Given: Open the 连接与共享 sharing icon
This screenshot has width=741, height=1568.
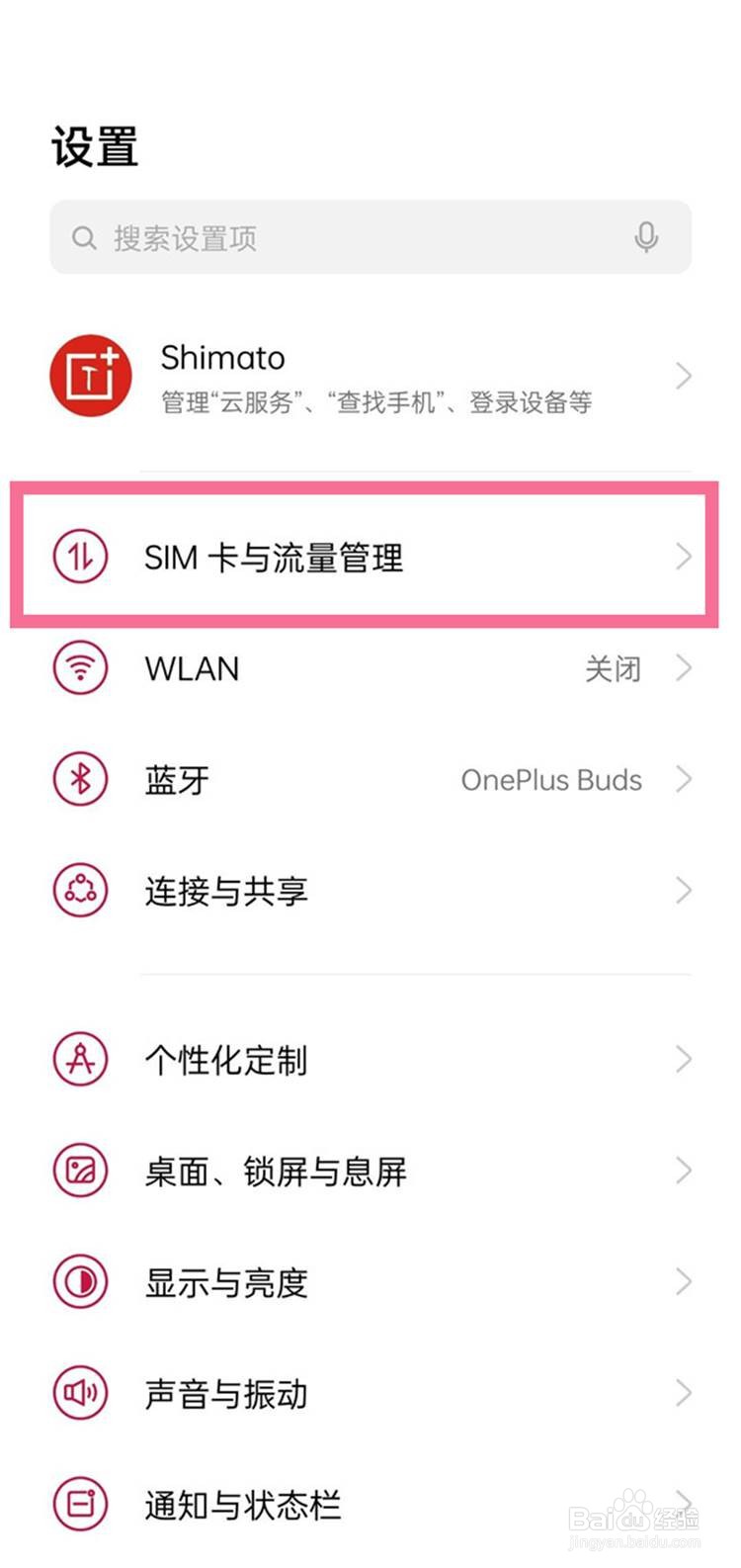Looking at the screenshot, I should 80,890.
